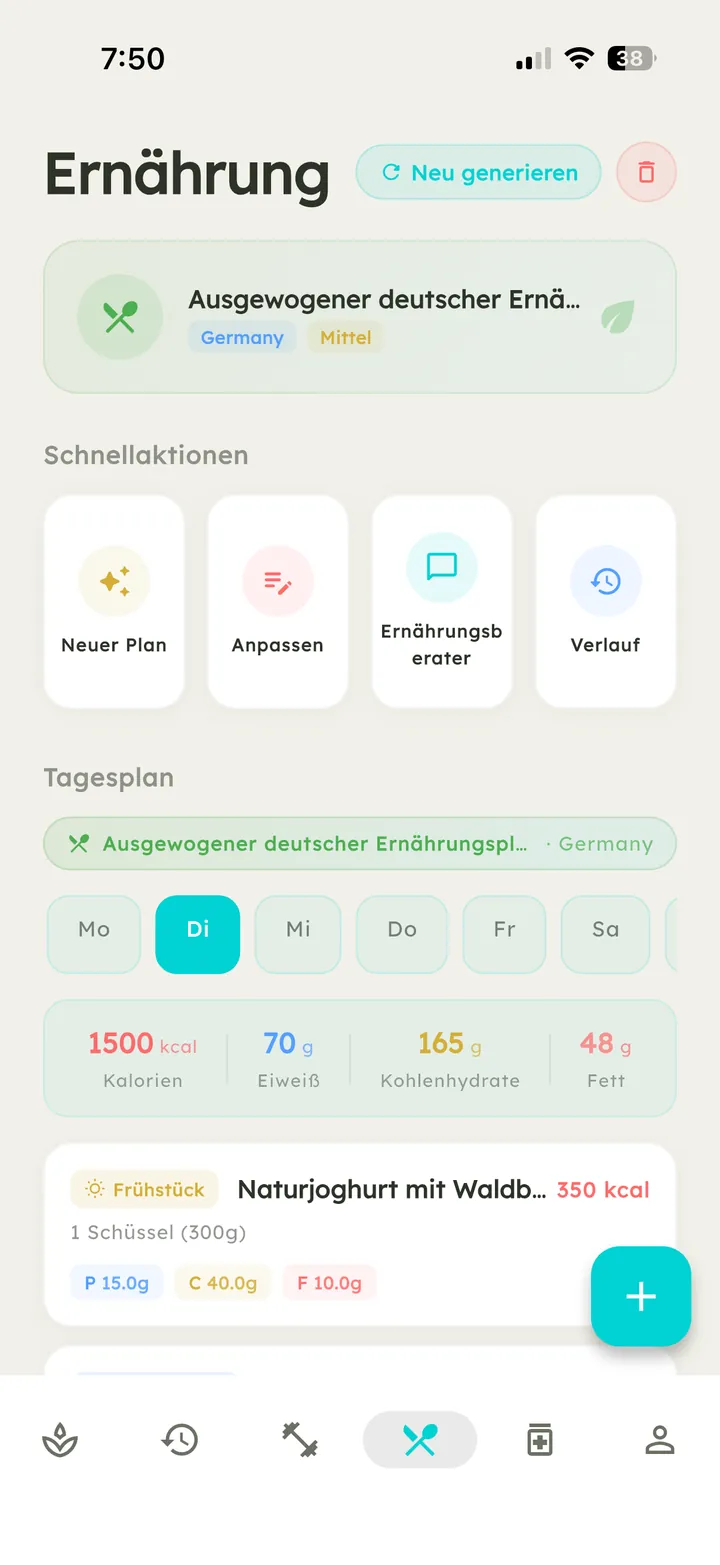The height and width of the screenshot is (1565, 720).
Task: Open the history tab in bottom bar
Action: tap(180, 1440)
